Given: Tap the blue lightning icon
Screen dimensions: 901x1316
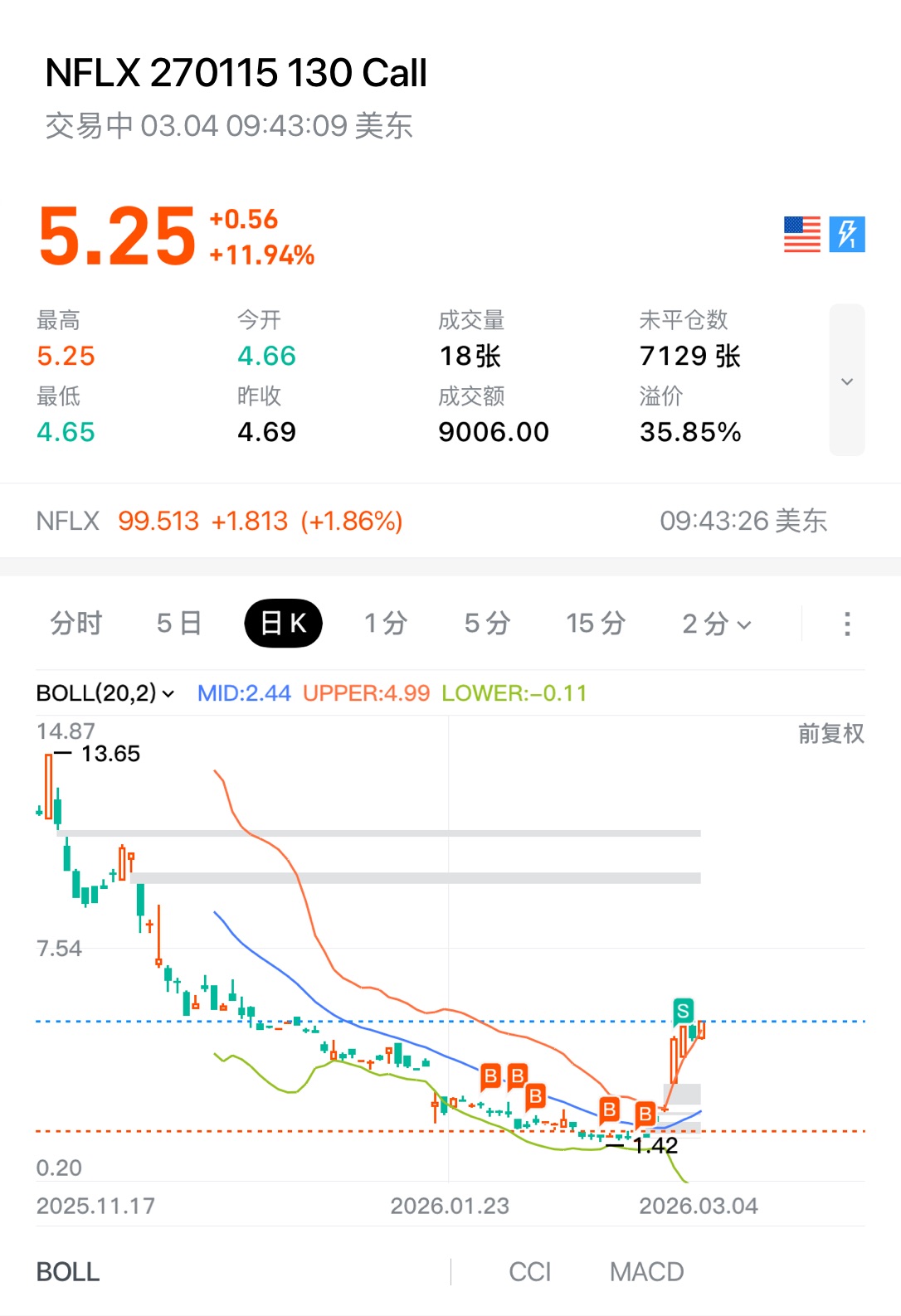Looking at the screenshot, I should (846, 235).
